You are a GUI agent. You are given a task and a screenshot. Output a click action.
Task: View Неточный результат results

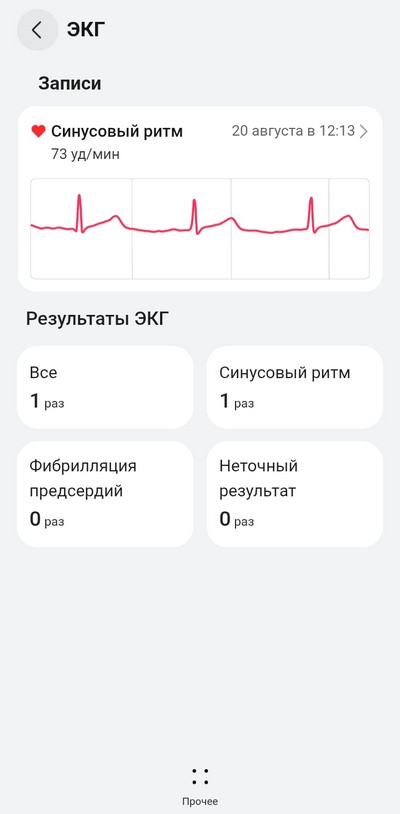[x=295, y=494]
